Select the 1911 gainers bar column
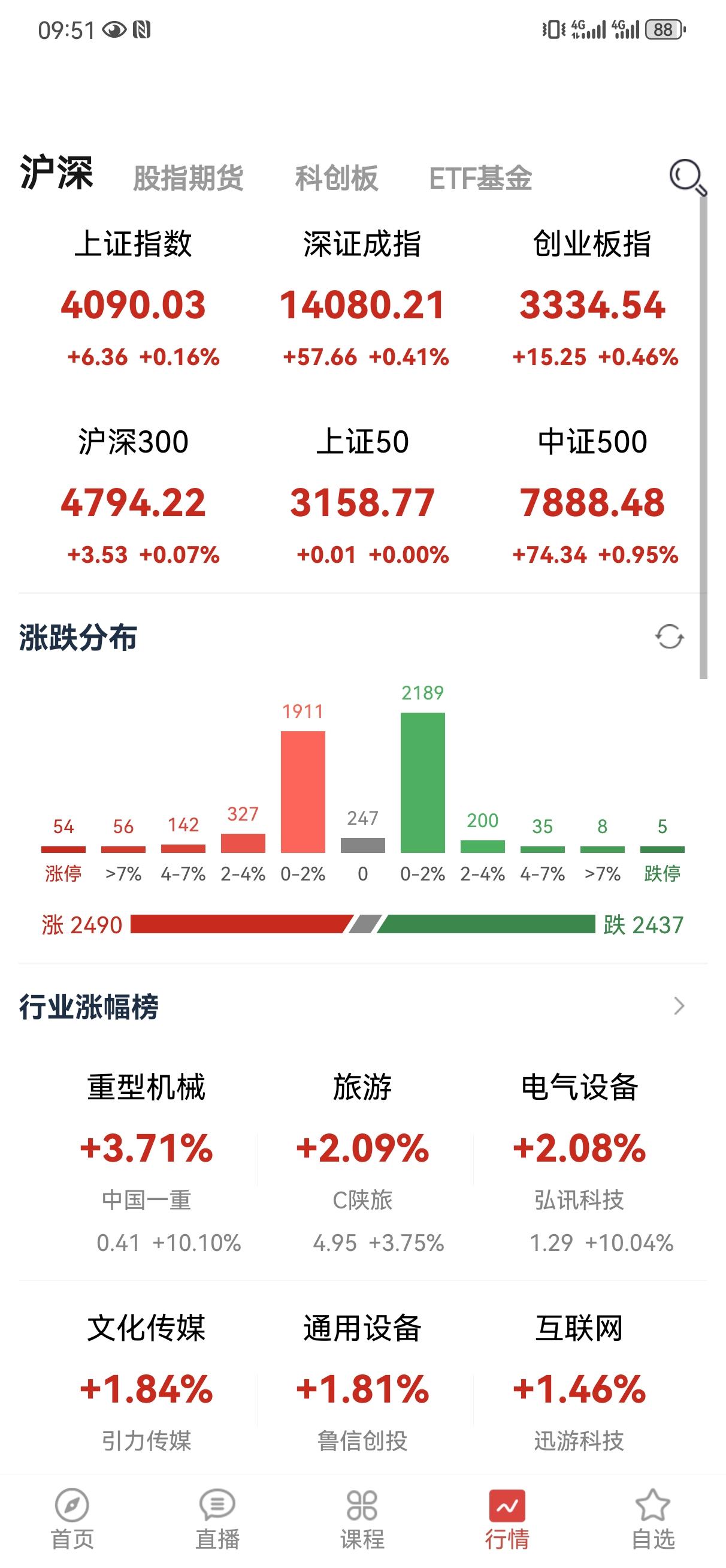The height and width of the screenshot is (1568, 726). 304,791
